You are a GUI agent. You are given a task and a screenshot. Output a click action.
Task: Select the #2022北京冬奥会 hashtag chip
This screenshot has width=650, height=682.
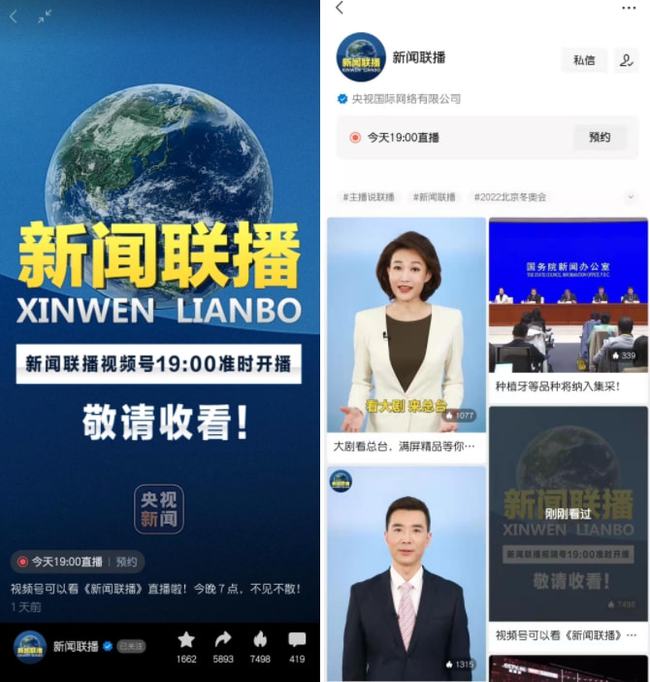(510, 197)
